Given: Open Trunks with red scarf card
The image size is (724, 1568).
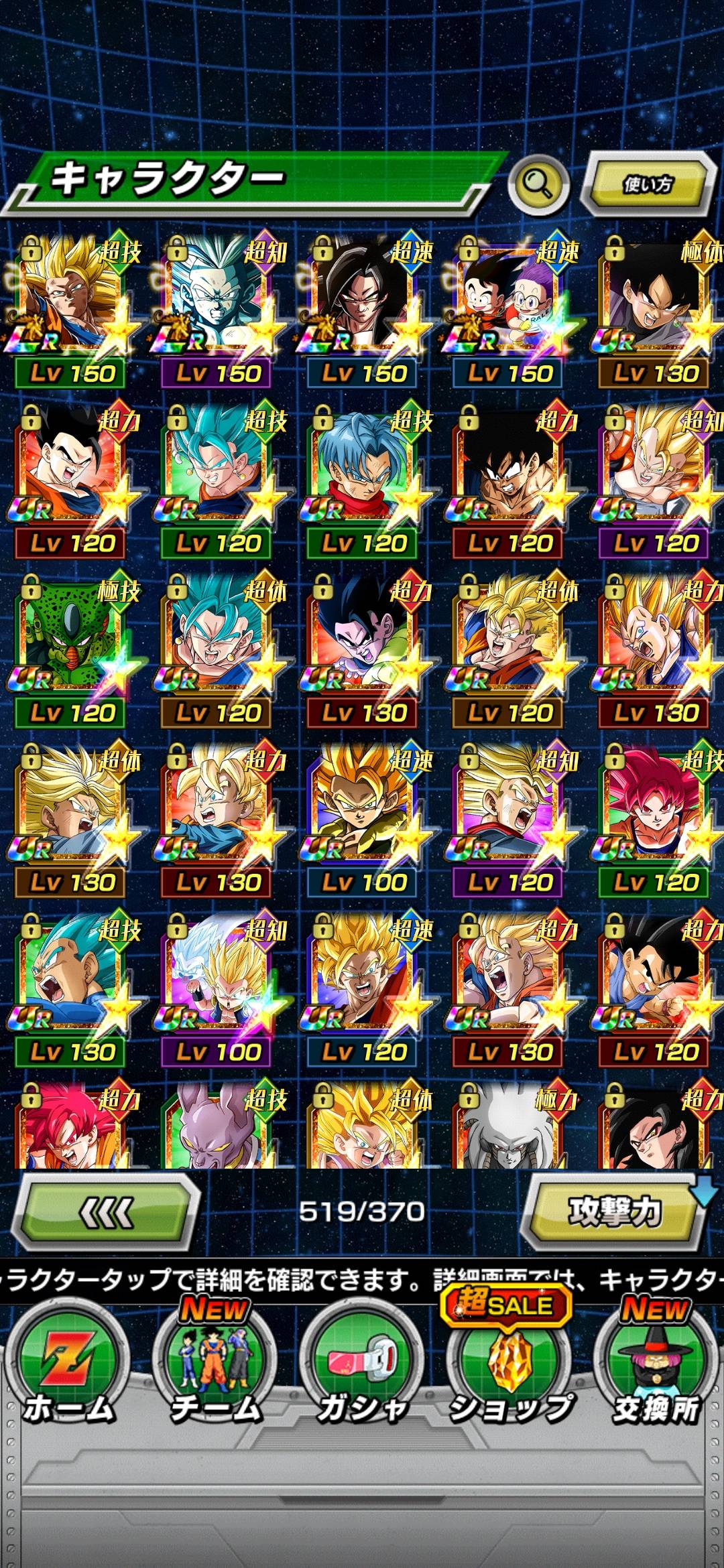Looking at the screenshot, I should [x=362, y=478].
